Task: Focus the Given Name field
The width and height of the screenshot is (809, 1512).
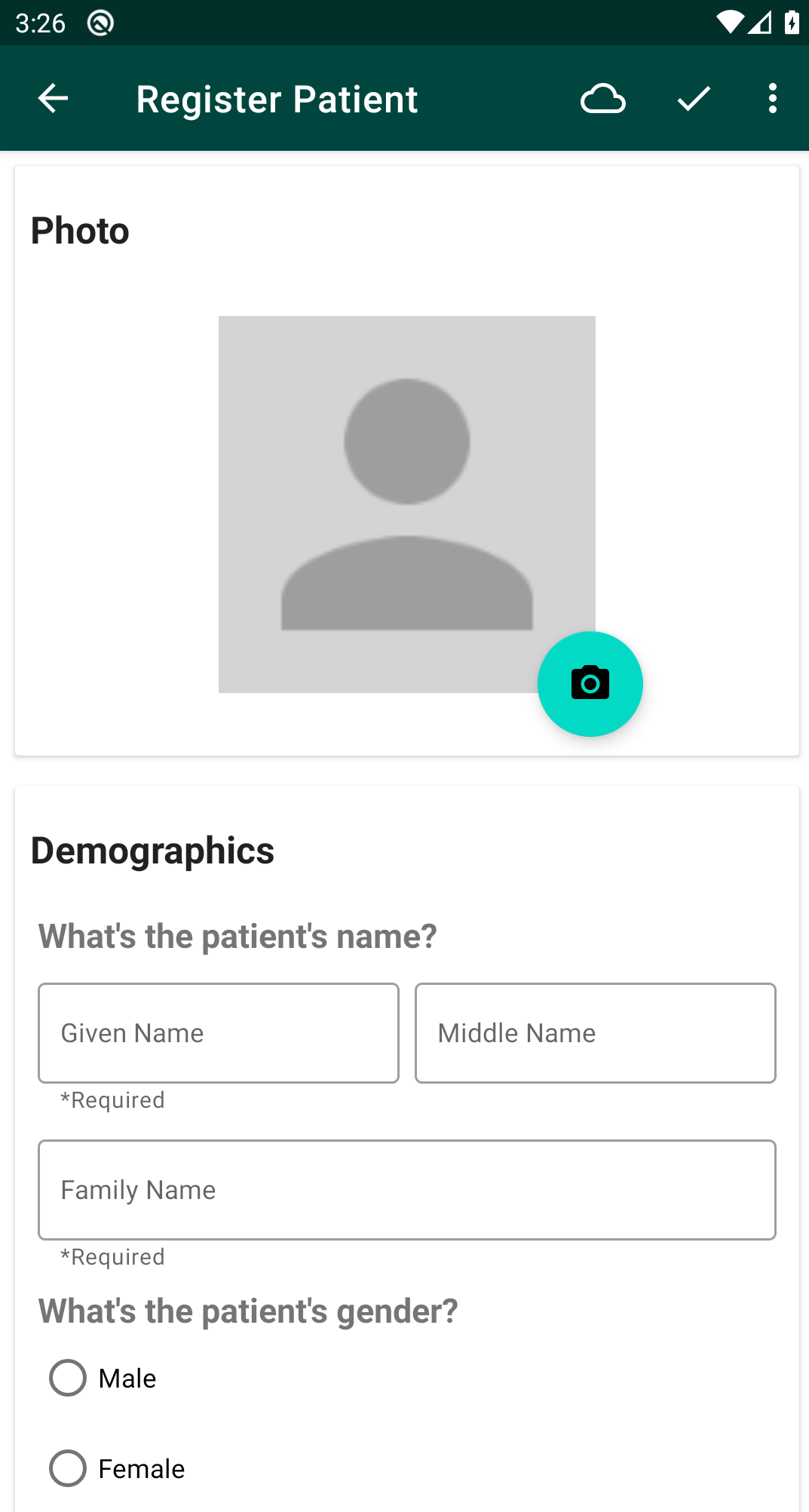Action: click(x=218, y=1032)
